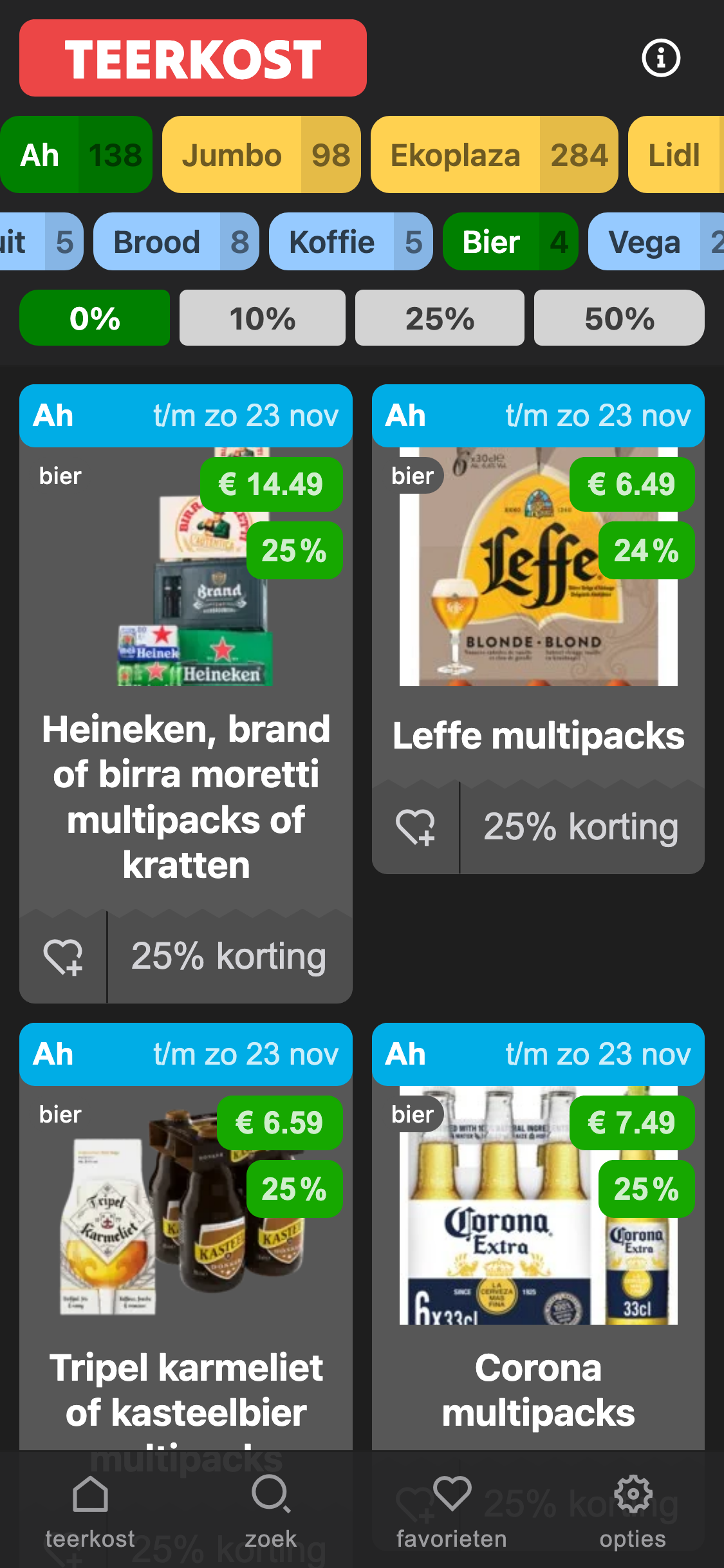This screenshot has height=1568, width=724.
Task: Tap the Bier category chip
Action: 510,242
